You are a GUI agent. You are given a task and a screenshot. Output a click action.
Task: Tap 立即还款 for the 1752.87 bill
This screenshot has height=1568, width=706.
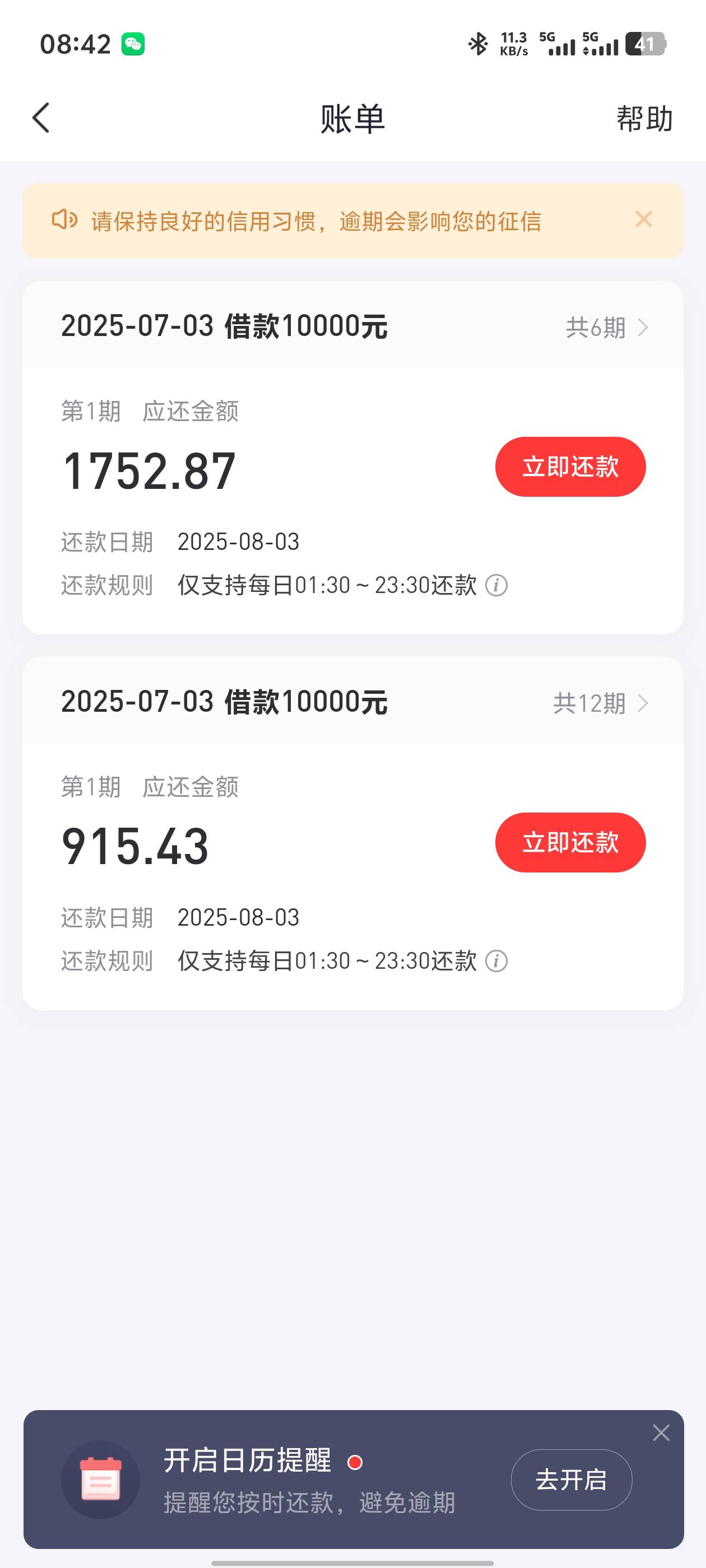570,466
